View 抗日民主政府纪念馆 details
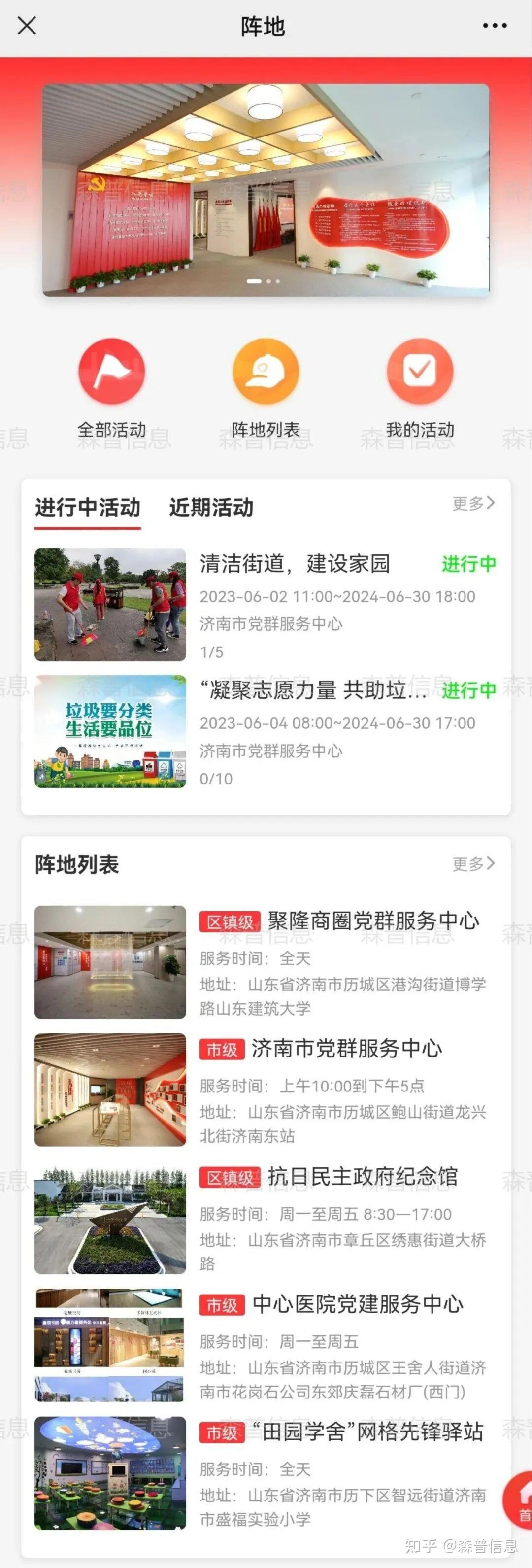 click(x=362, y=1177)
